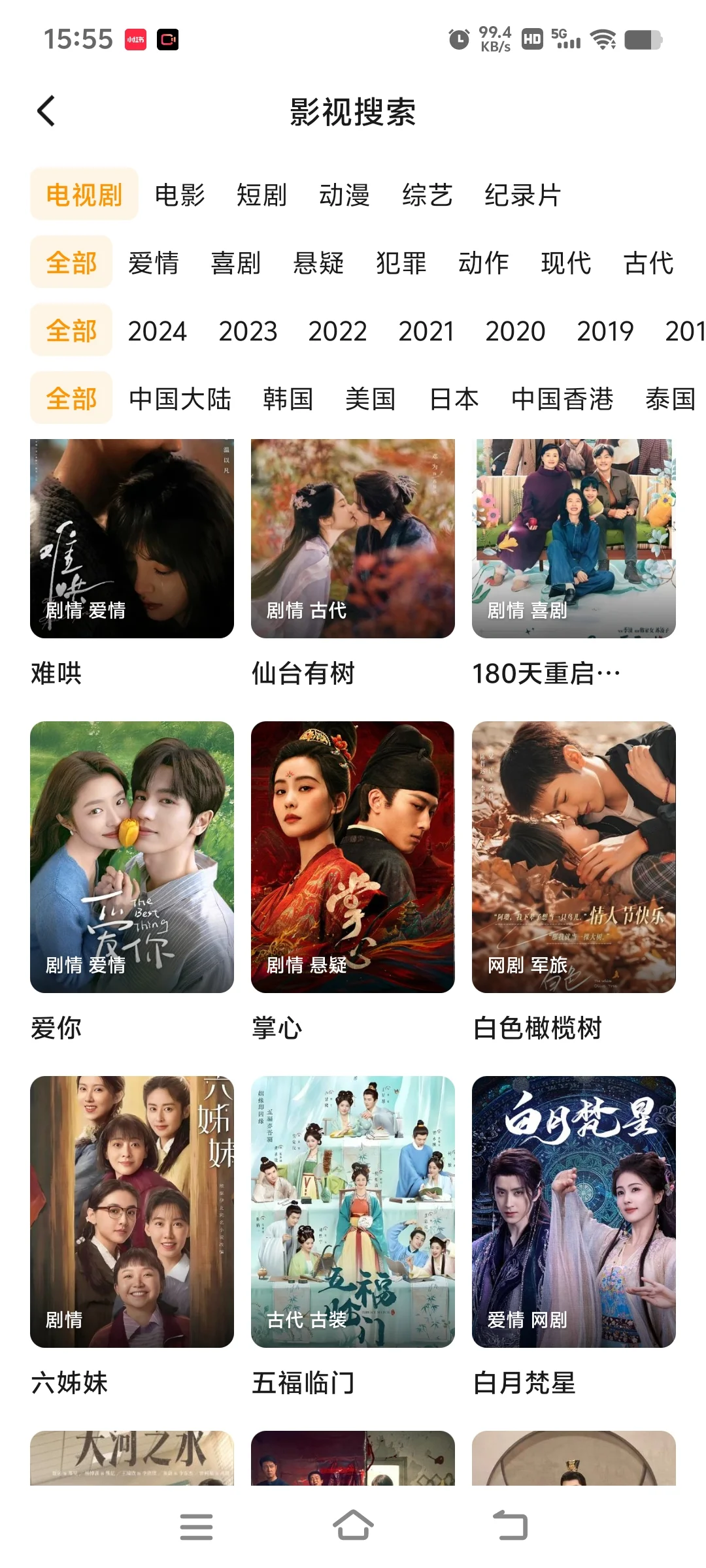Open the 白色橄榄树 series
The width and height of the screenshot is (706, 1568).
574,857
